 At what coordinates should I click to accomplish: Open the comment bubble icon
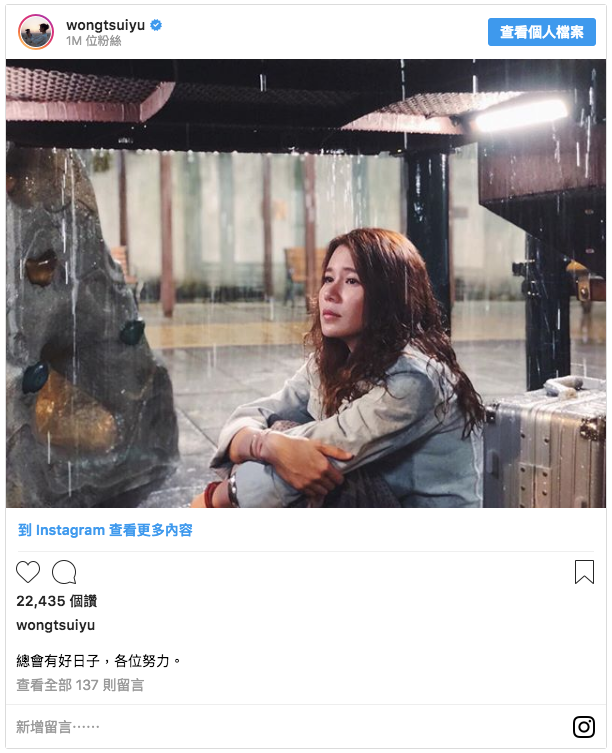pos(64,572)
